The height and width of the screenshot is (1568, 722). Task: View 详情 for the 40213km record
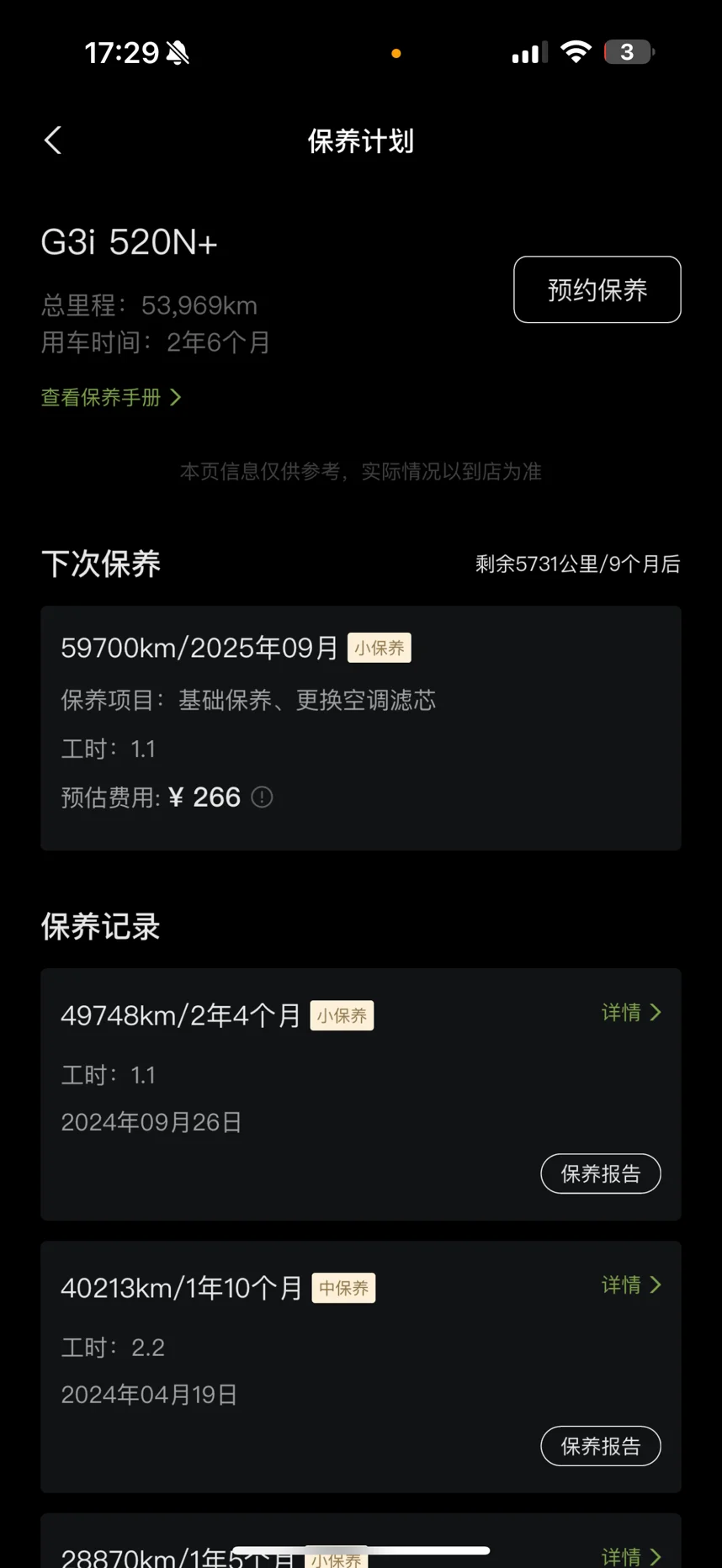[x=631, y=1285]
